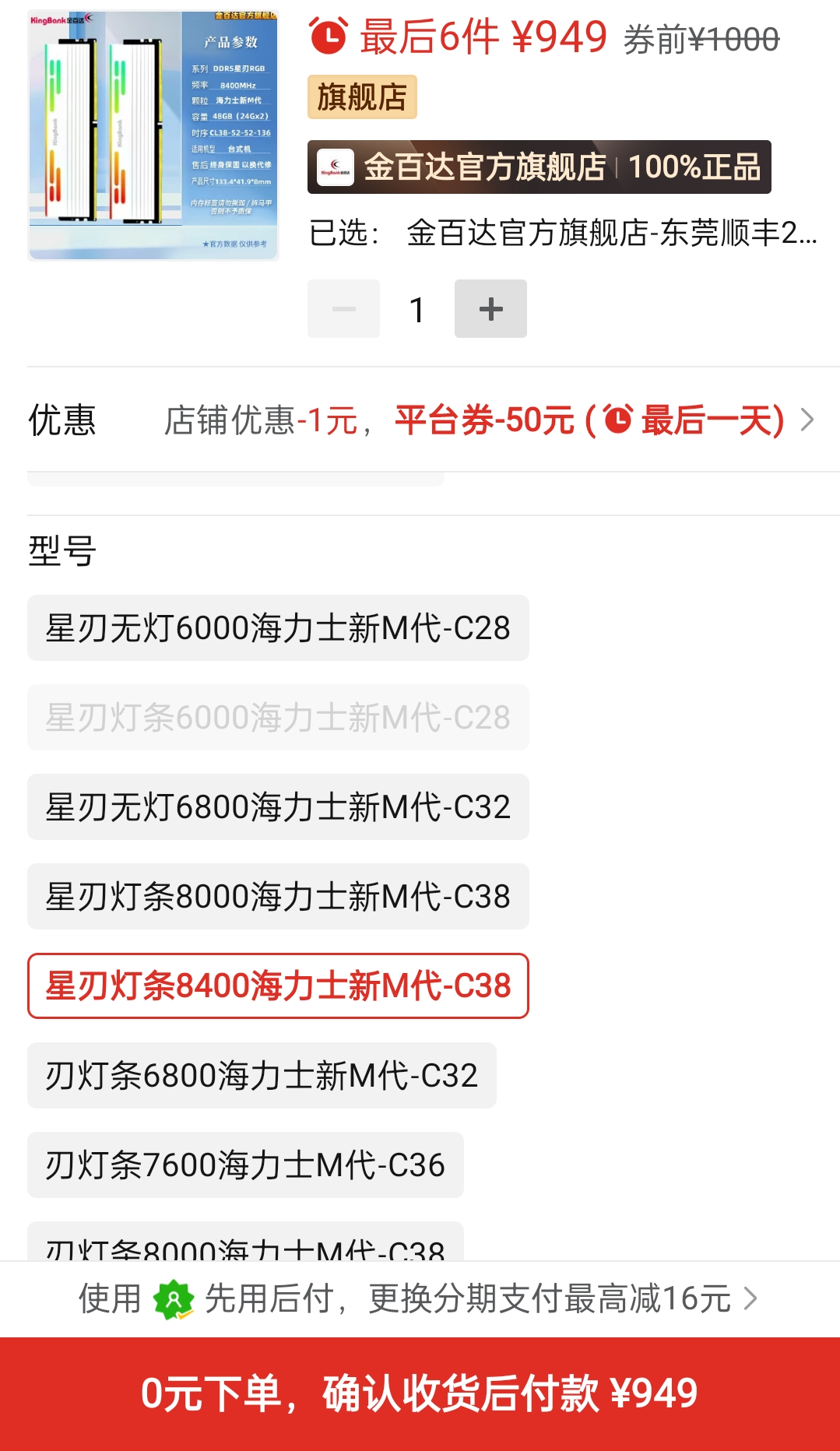Screen dimensions: 840x1451
Task: Click the quantity input field showing 1
Action: 416,308
